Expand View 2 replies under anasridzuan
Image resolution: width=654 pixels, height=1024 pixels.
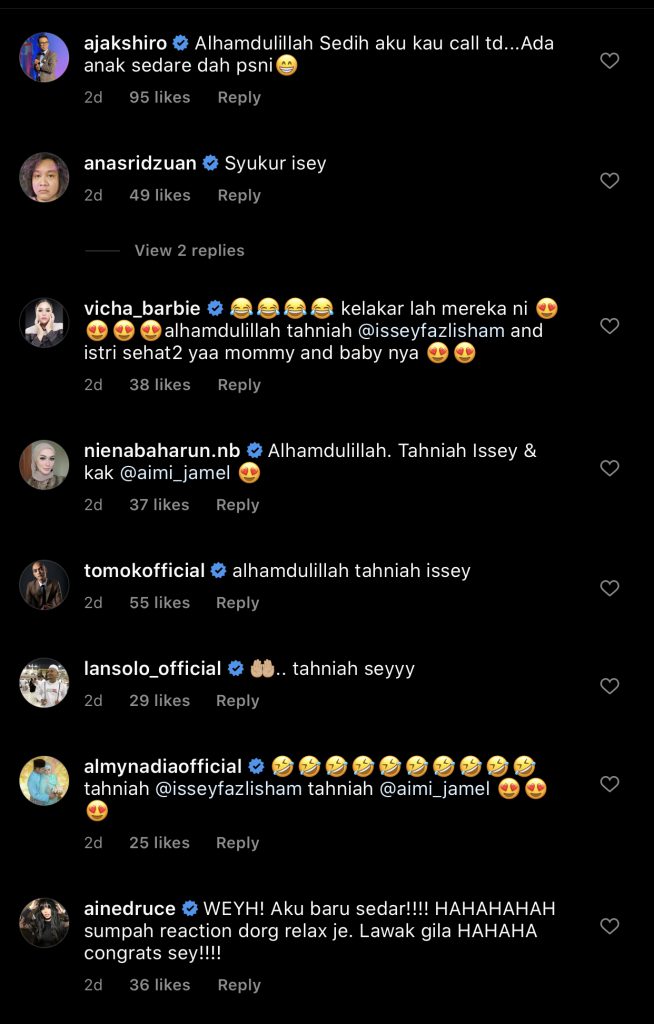point(189,250)
